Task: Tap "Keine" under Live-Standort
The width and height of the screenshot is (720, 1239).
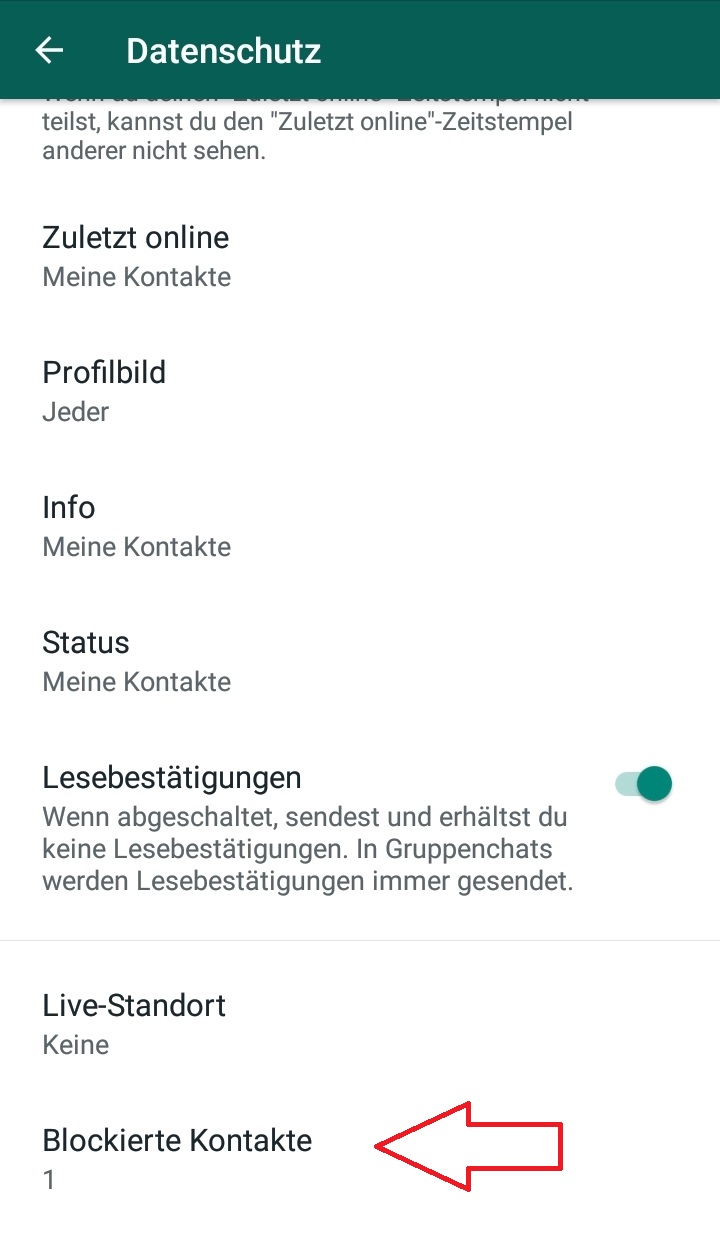Action: (74, 1045)
